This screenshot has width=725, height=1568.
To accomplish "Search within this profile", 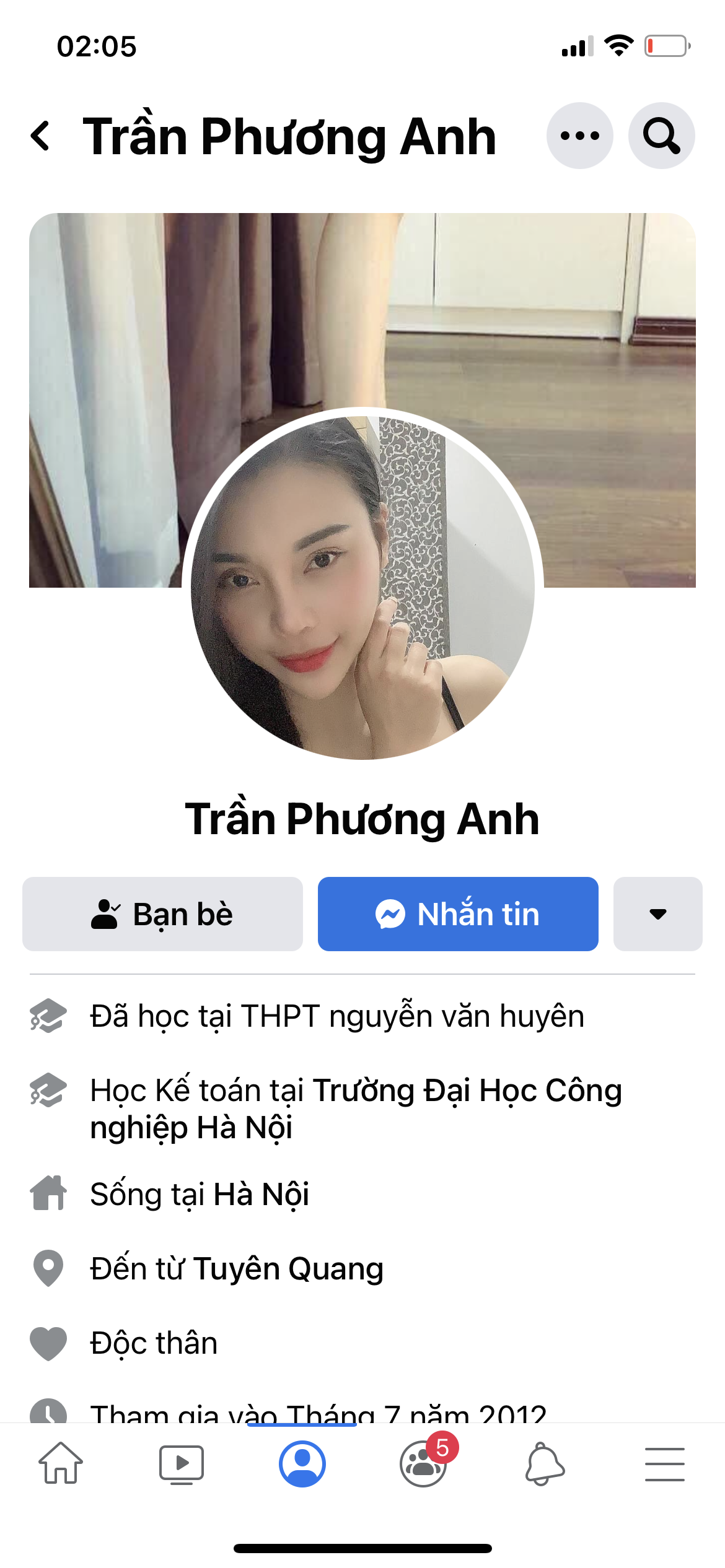I will pos(661,136).
